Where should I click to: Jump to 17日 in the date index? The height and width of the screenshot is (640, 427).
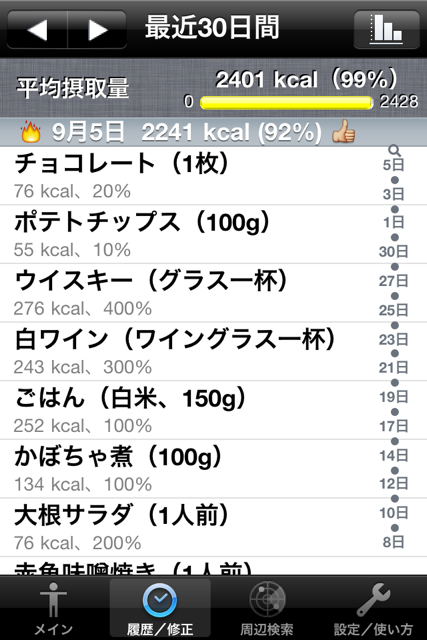tap(394, 426)
